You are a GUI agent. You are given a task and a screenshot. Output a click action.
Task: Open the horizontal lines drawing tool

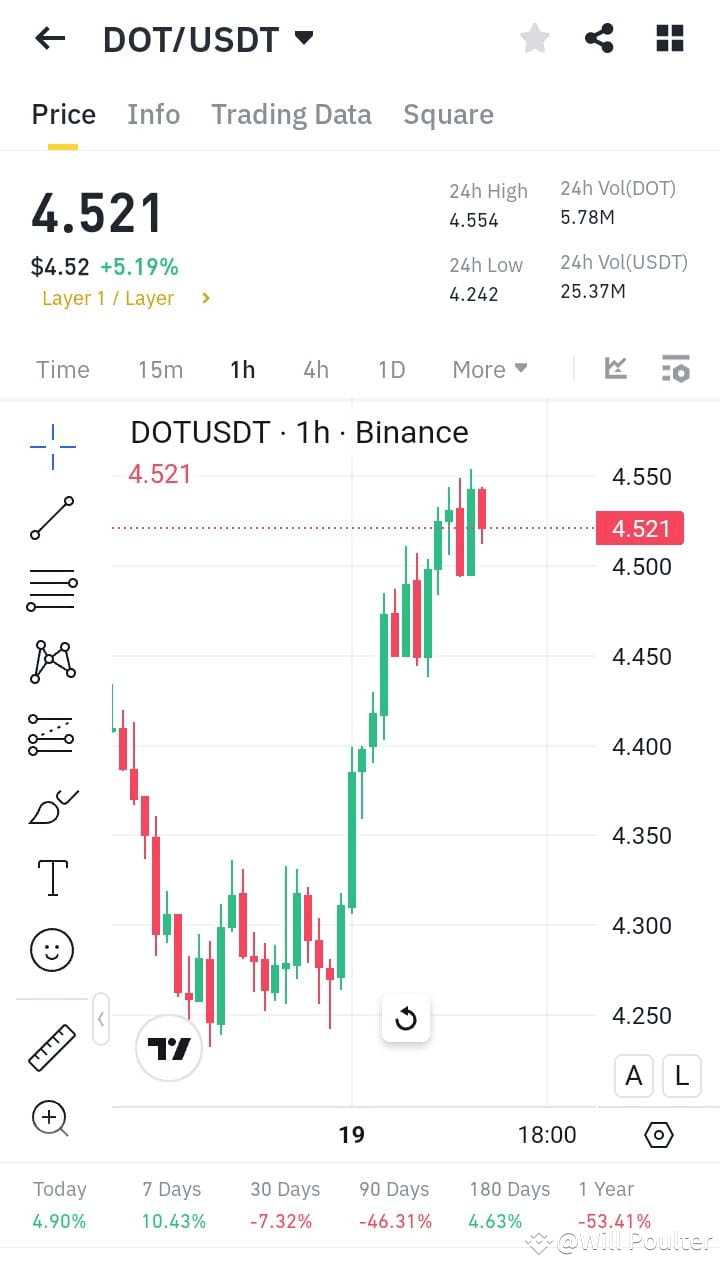[51, 590]
